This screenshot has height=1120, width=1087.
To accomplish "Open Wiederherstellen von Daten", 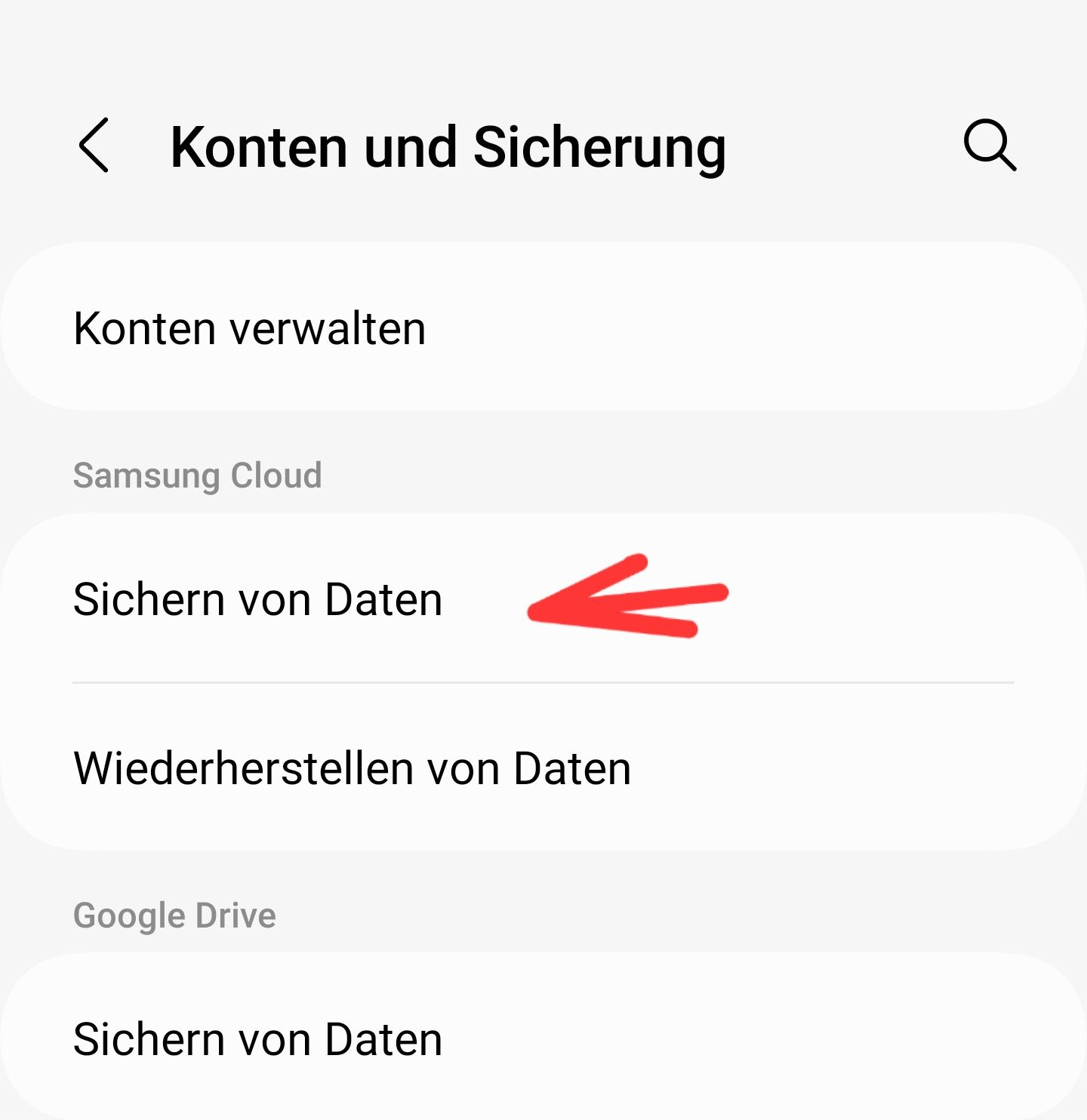I will [352, 768].
